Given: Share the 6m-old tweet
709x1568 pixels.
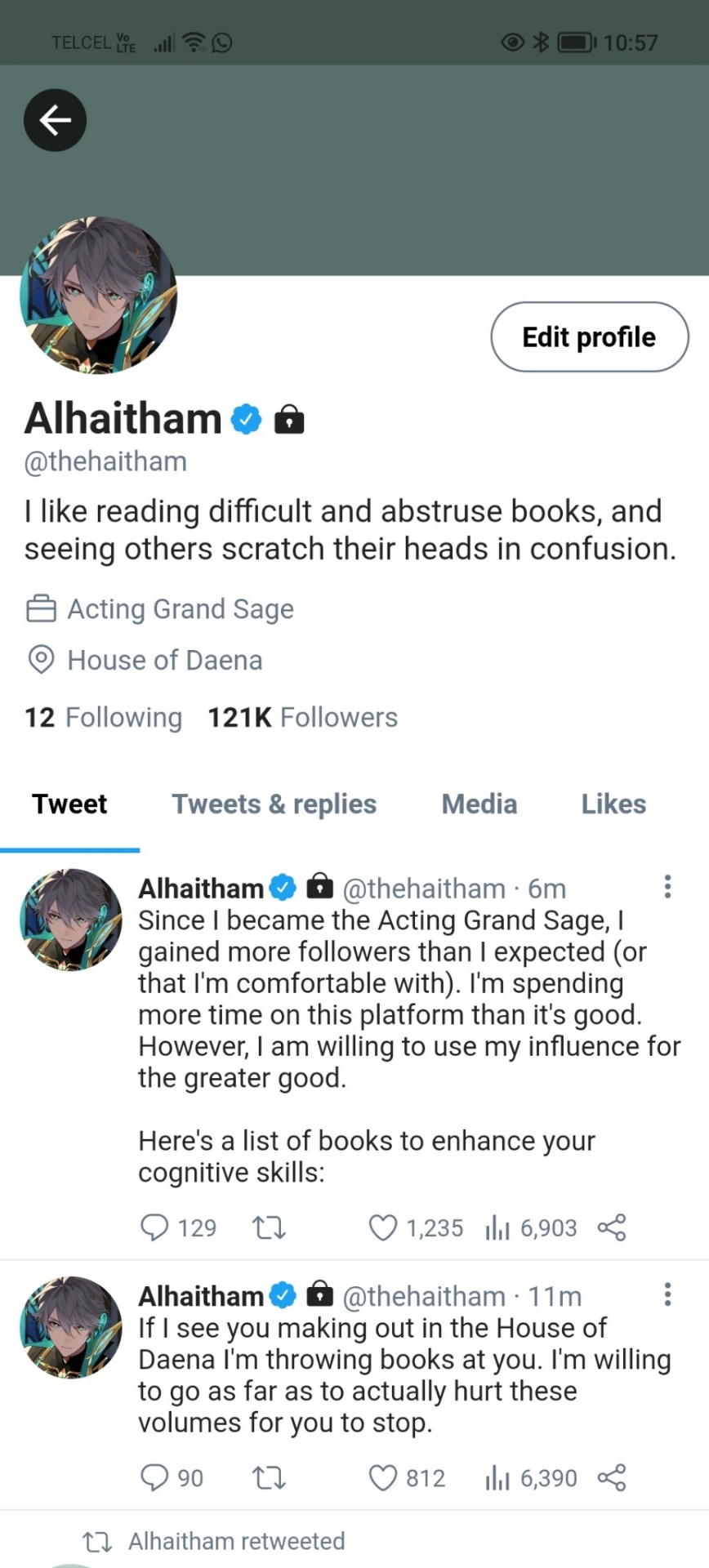Looking at the screenshot, I should 612,1227.
